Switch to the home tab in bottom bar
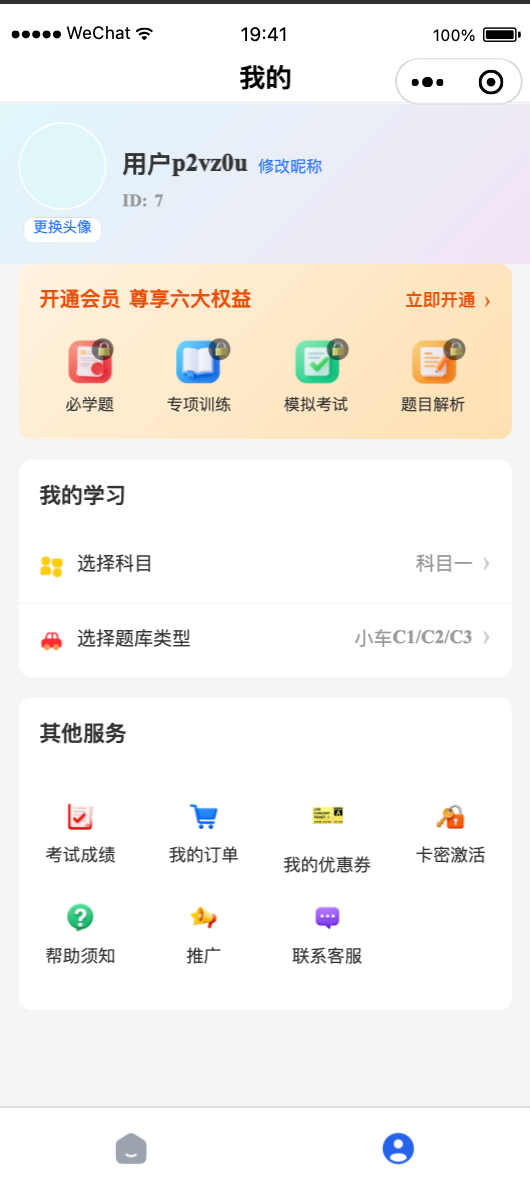The width and height of the screenshot is (530, 1182). tap(131, 1149)
